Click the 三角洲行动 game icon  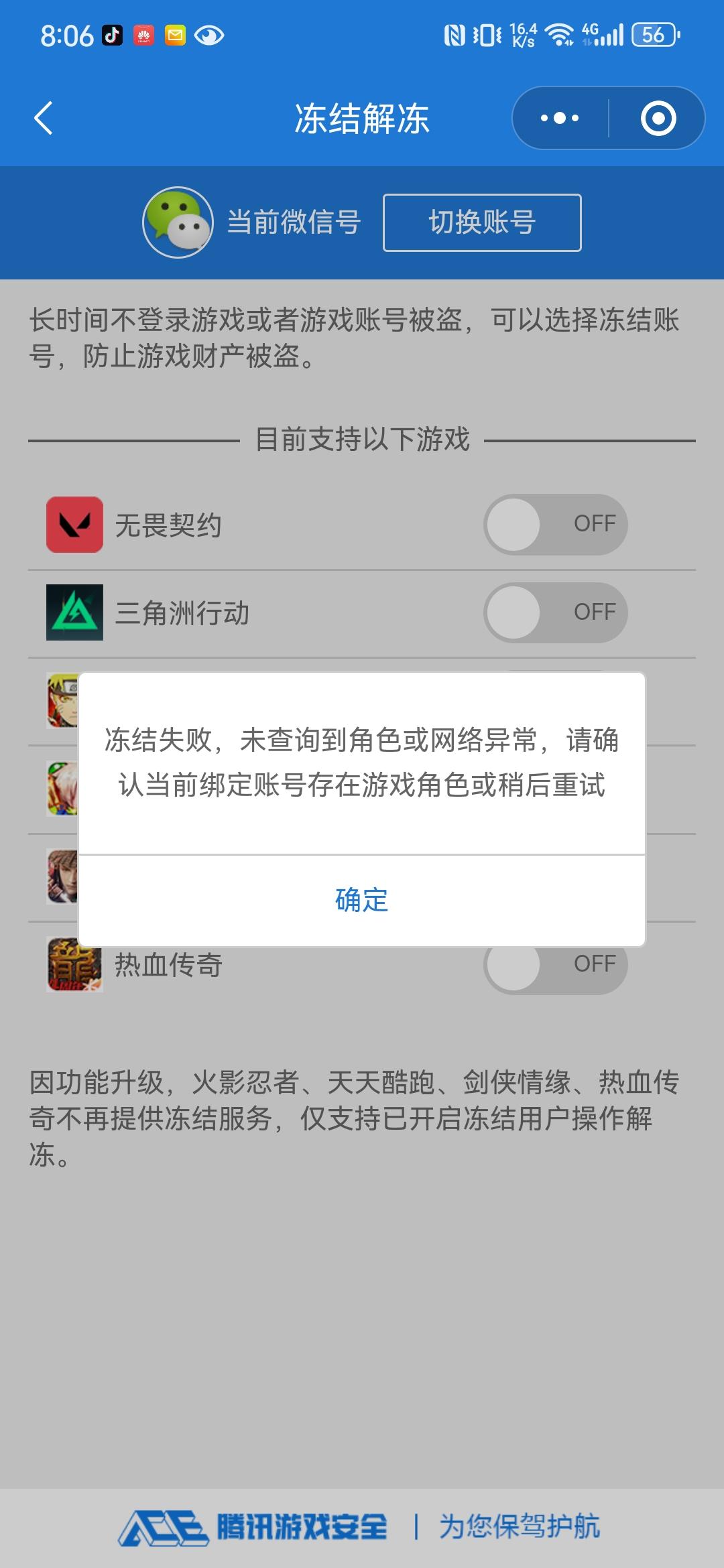[x=74, y=612]
